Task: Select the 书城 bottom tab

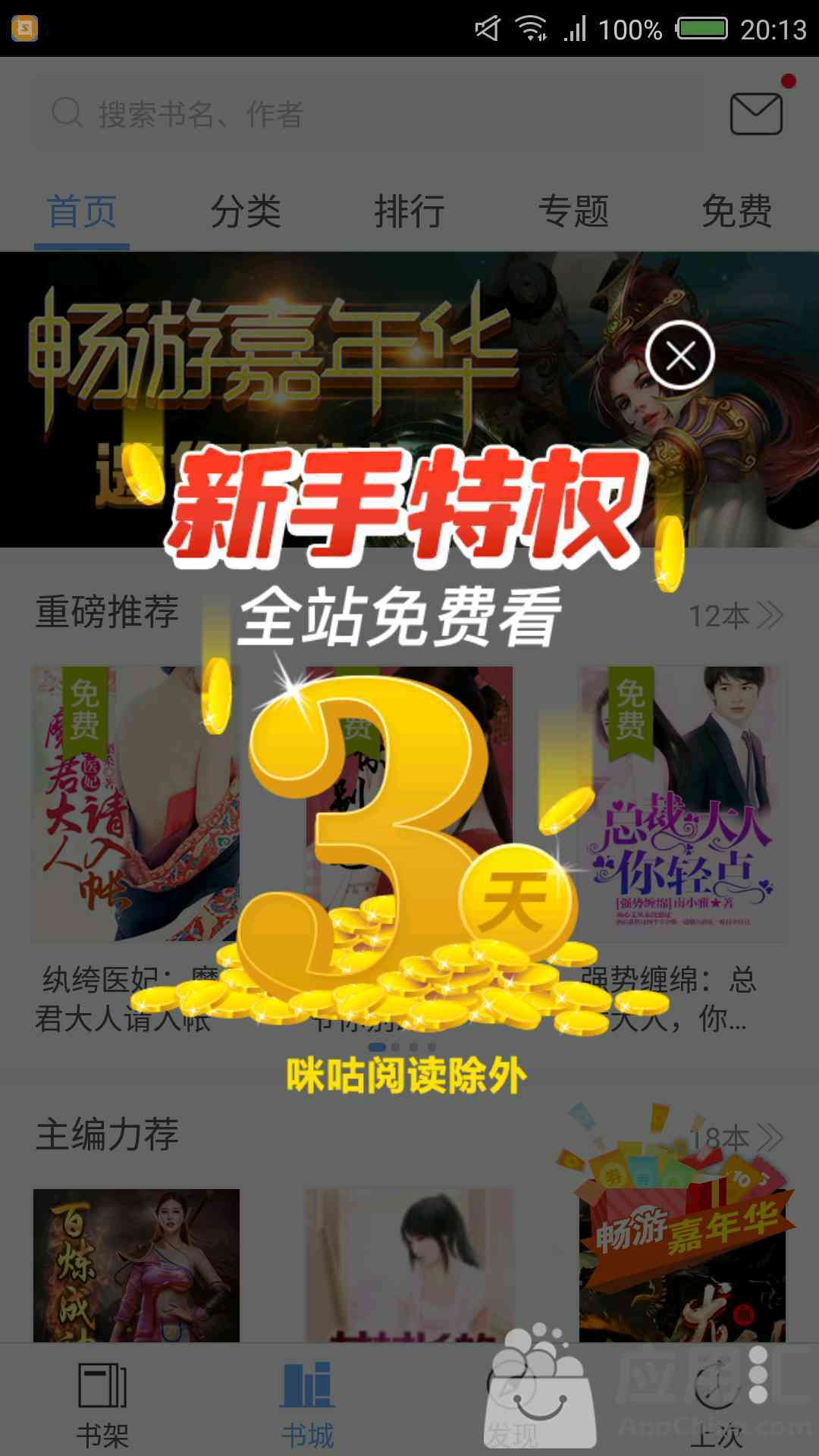Action: point(307,1403)
